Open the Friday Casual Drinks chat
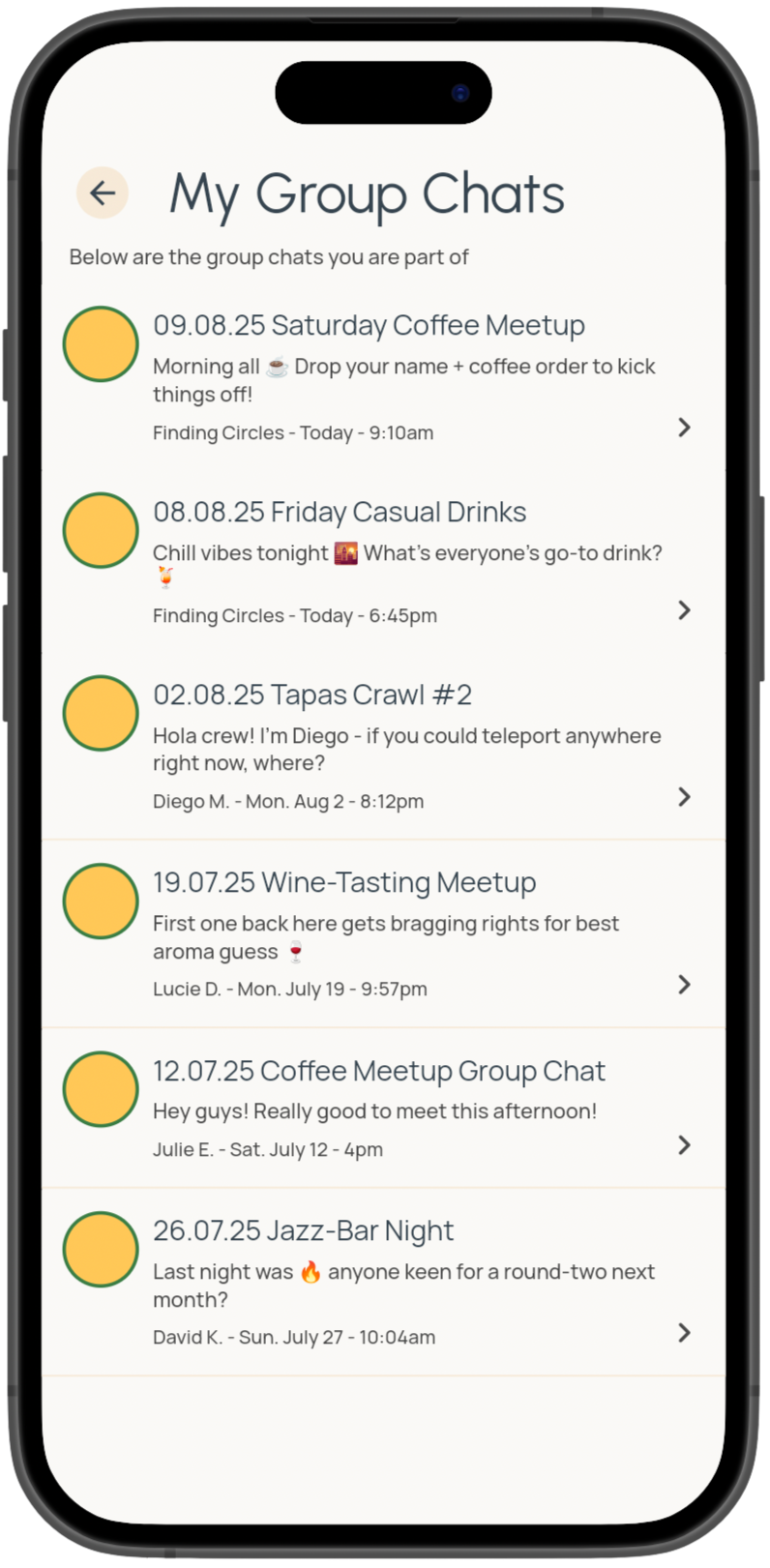770x1568 pixels. 340,513
